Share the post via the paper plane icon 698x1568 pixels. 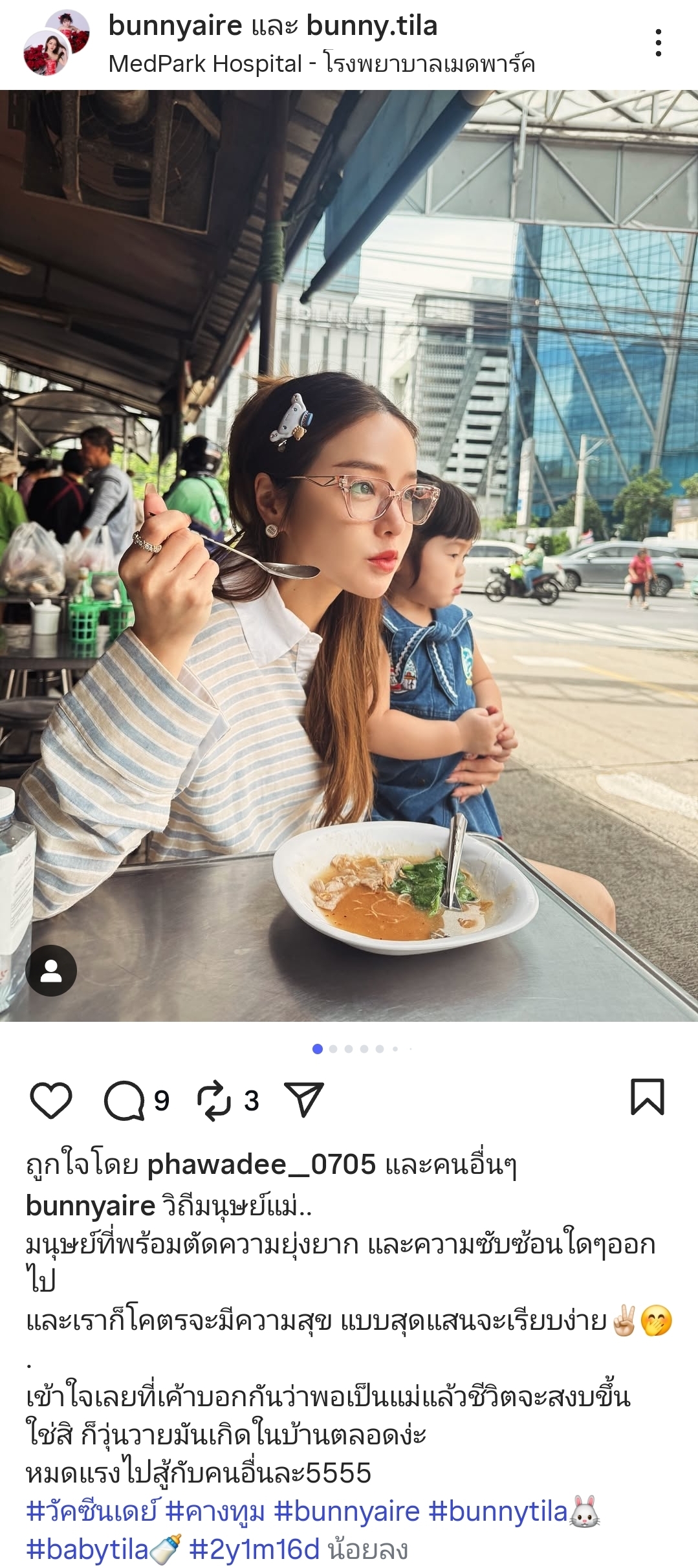pyautogui.click(x=303, y=1100)
